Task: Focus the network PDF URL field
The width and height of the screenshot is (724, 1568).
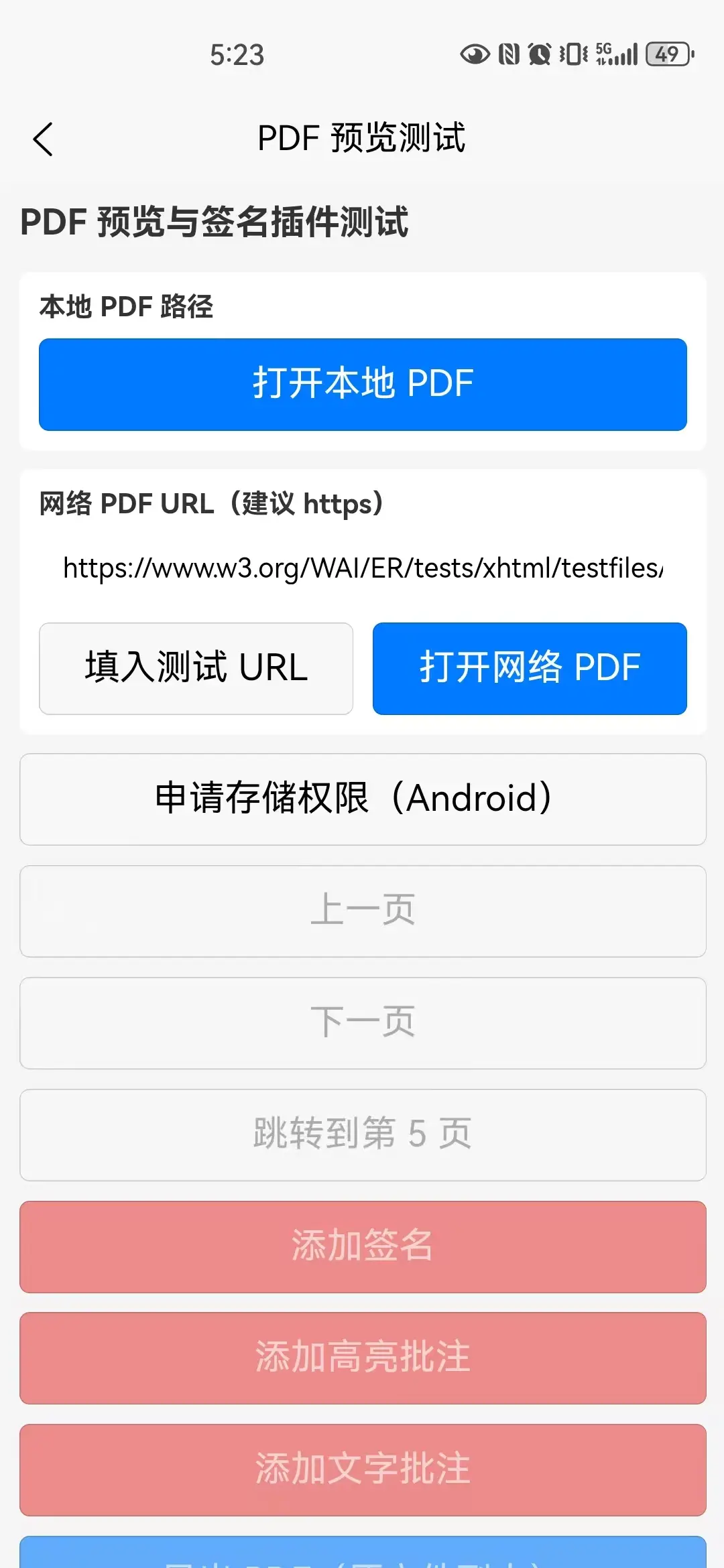Action: click(x=363, y=568)
